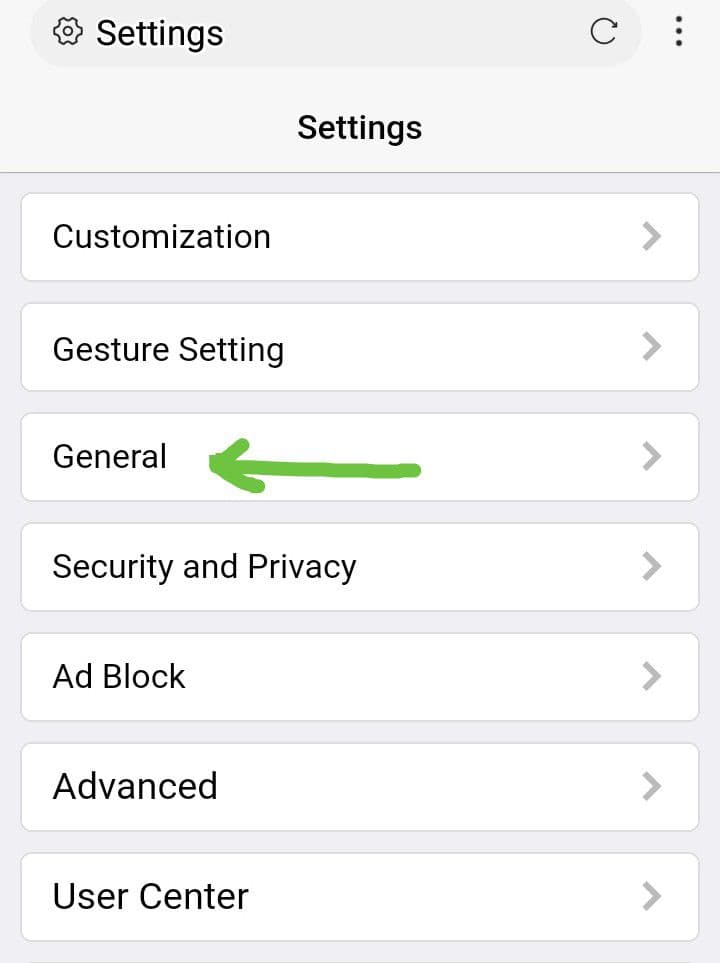Tap the Settings address bar
720x963 pixels.
tap(300, 32)
